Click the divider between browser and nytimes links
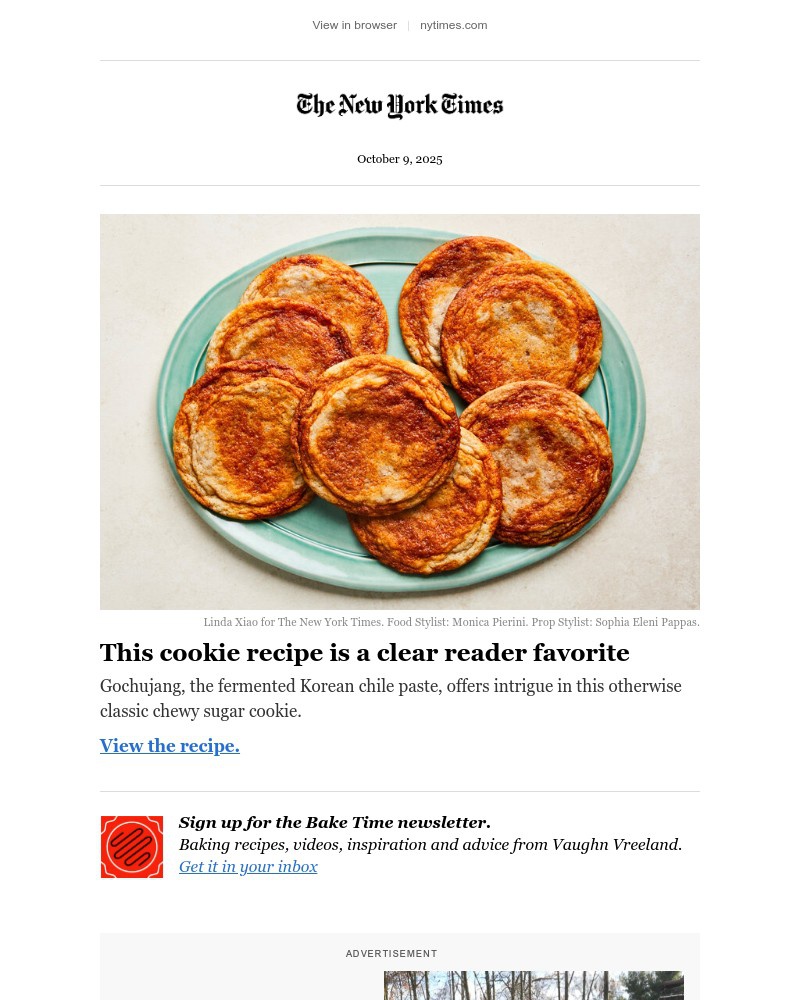Screen dimensions: 800x1000 408,25
